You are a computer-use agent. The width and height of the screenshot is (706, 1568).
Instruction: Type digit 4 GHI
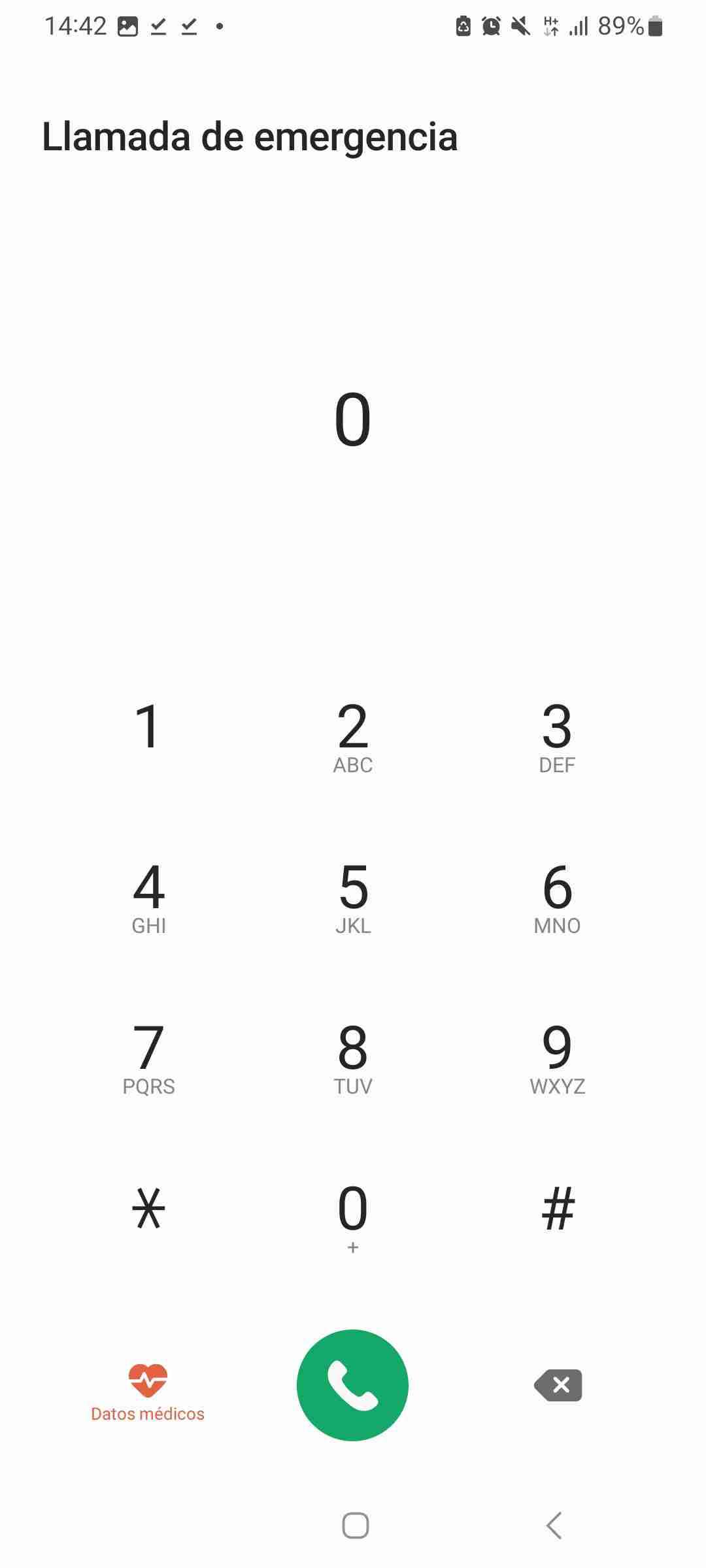[148, 897]
